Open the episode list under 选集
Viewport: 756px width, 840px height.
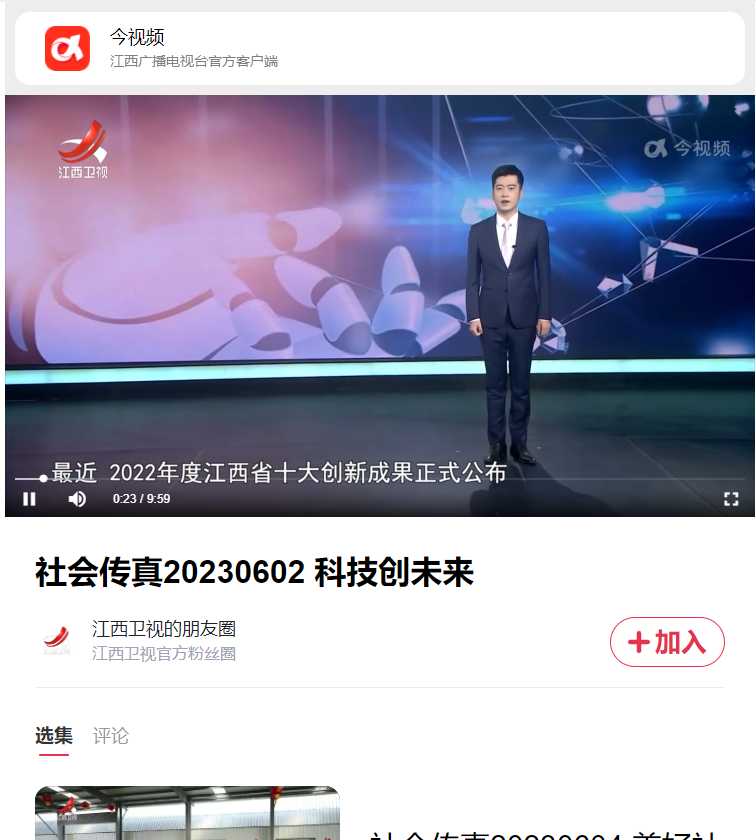[x=55, y=736]
